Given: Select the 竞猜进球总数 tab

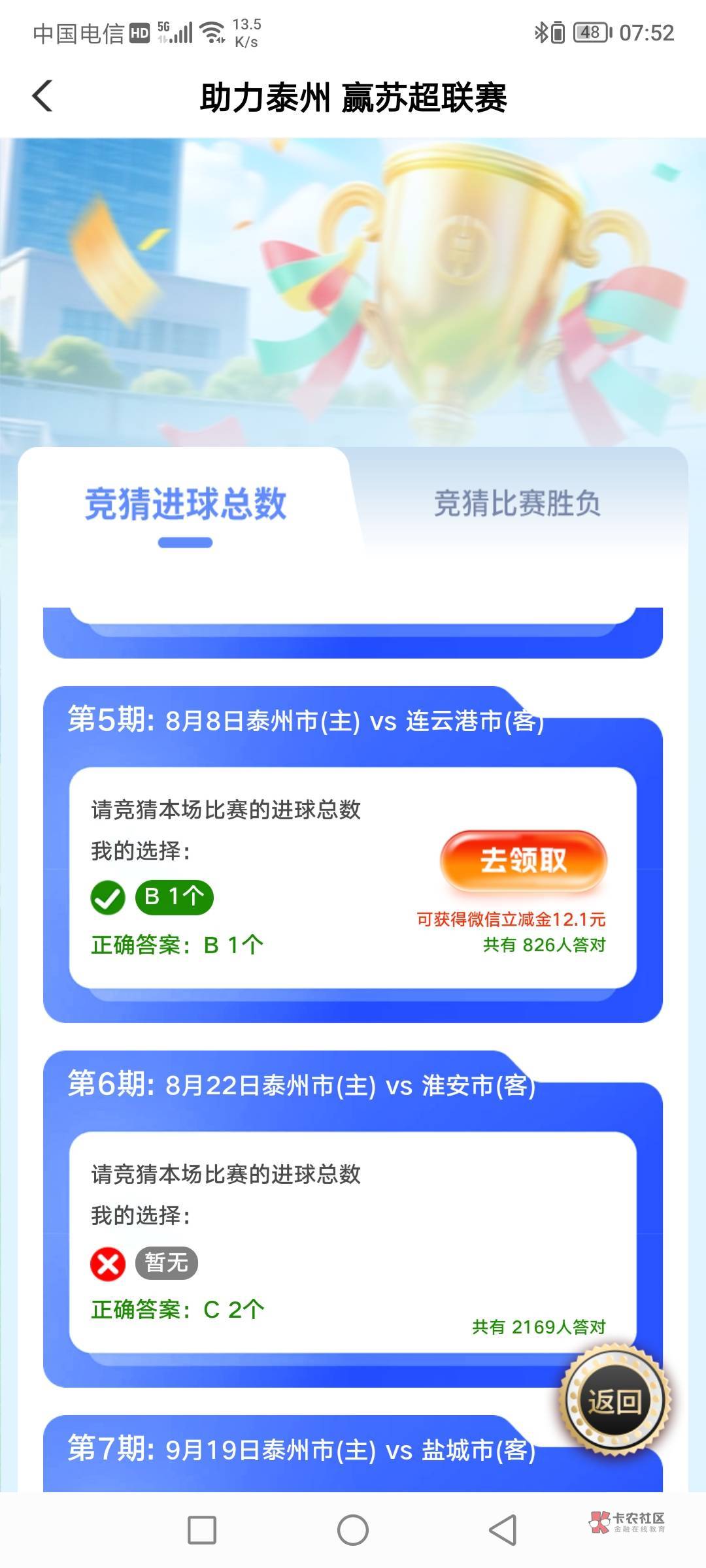Looking at the screenshot, I should pyautogui.click(x=186, y=504).
